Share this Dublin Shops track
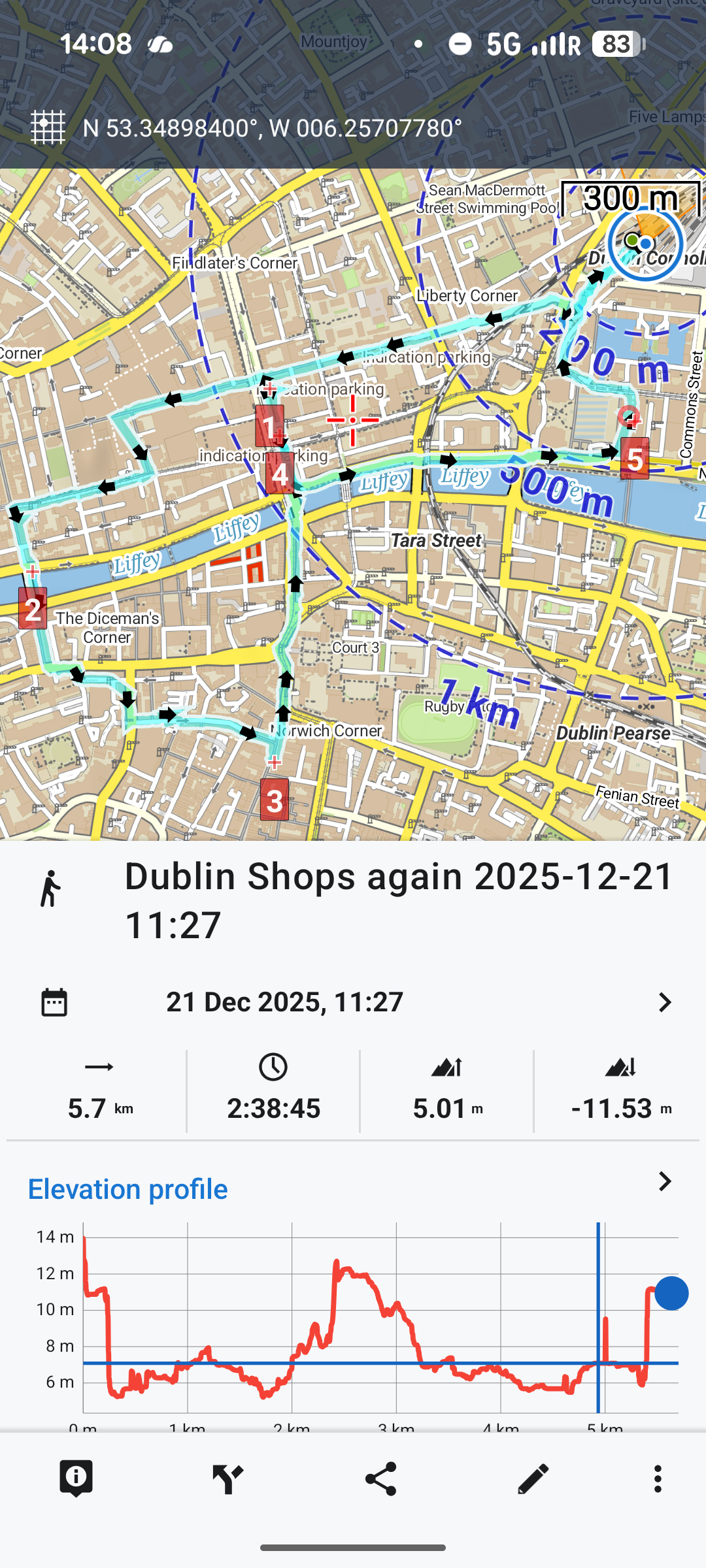Image resolution: width=706 pixels, height=1568 pixels. point(380,1478)
